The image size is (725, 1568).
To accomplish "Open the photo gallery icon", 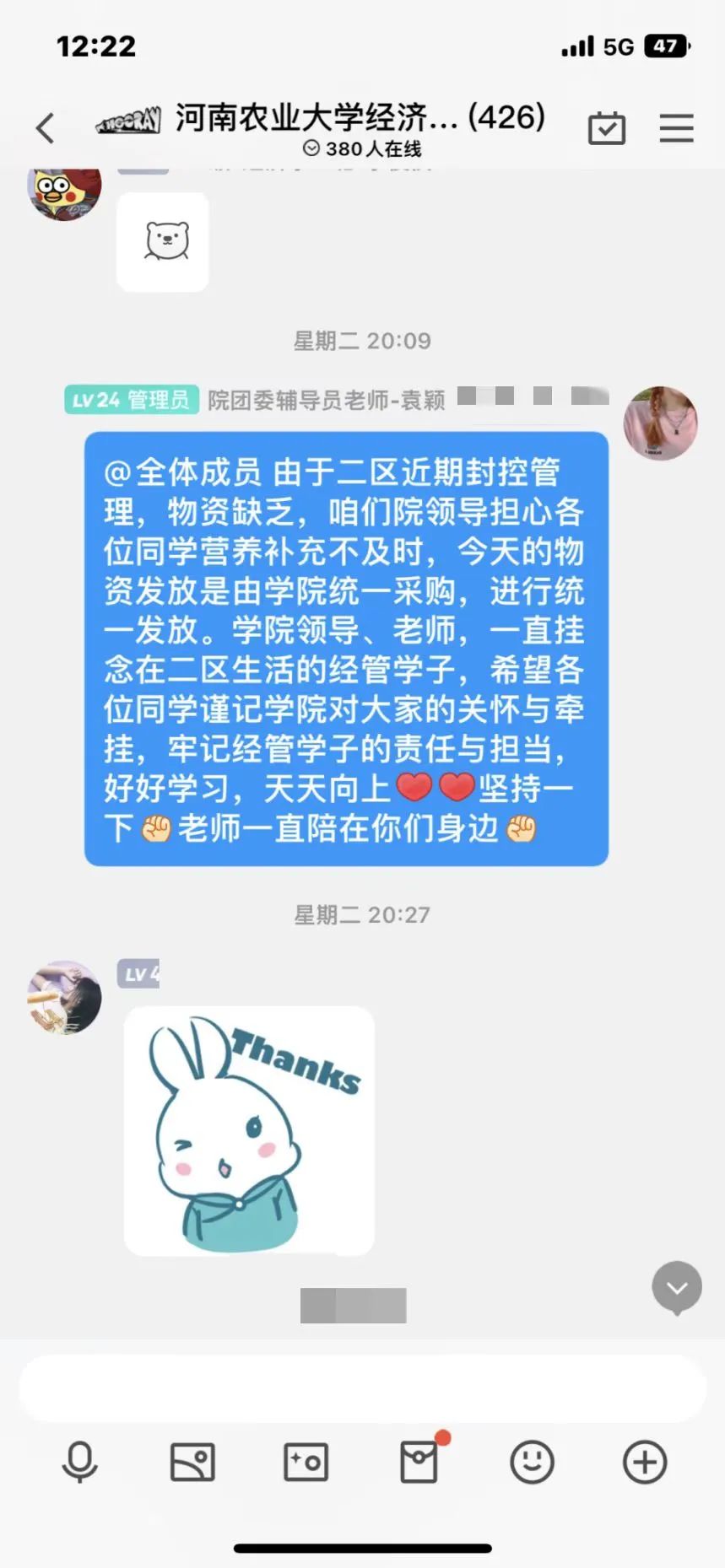I will pyautogui.click(x=192, y=1464).
